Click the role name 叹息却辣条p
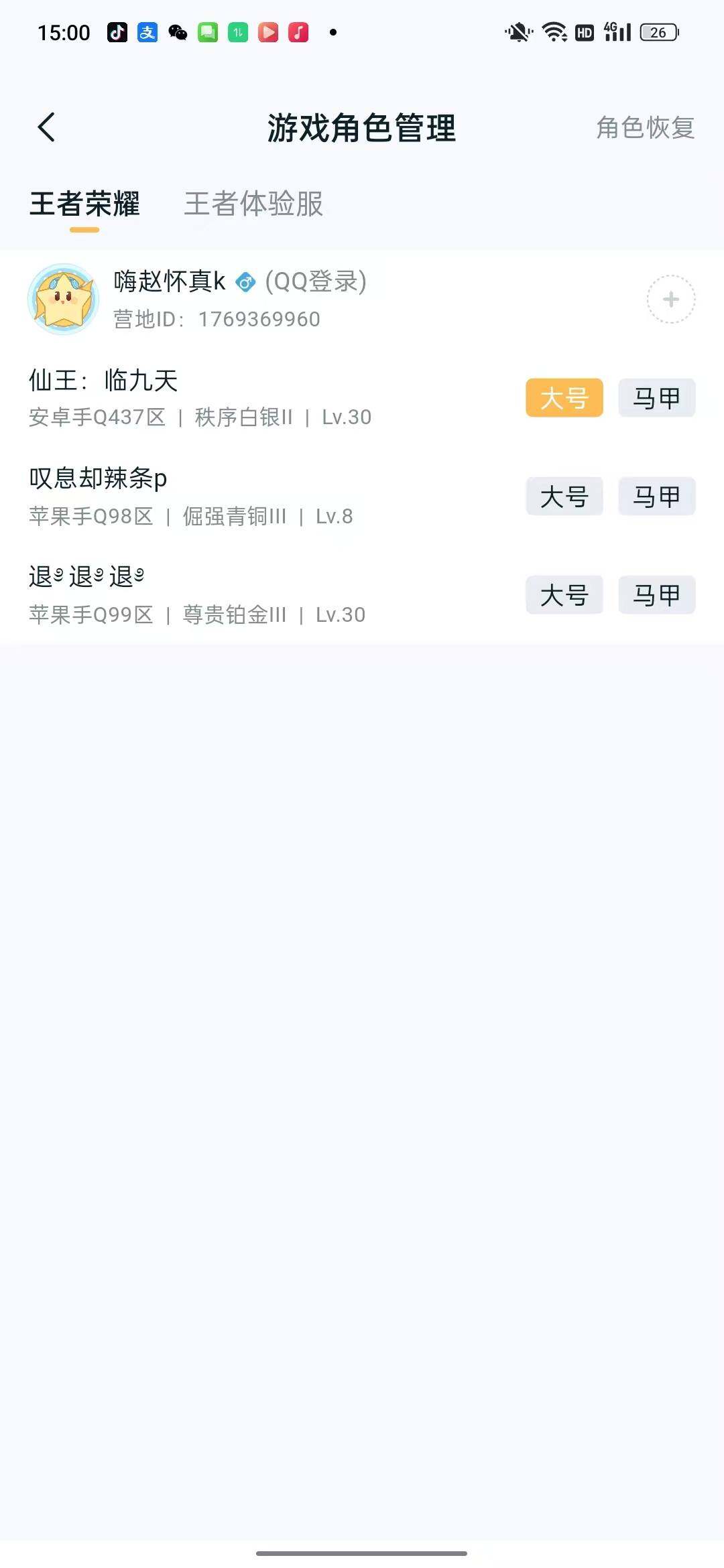Screen dimensions: 724x1568 98,478
